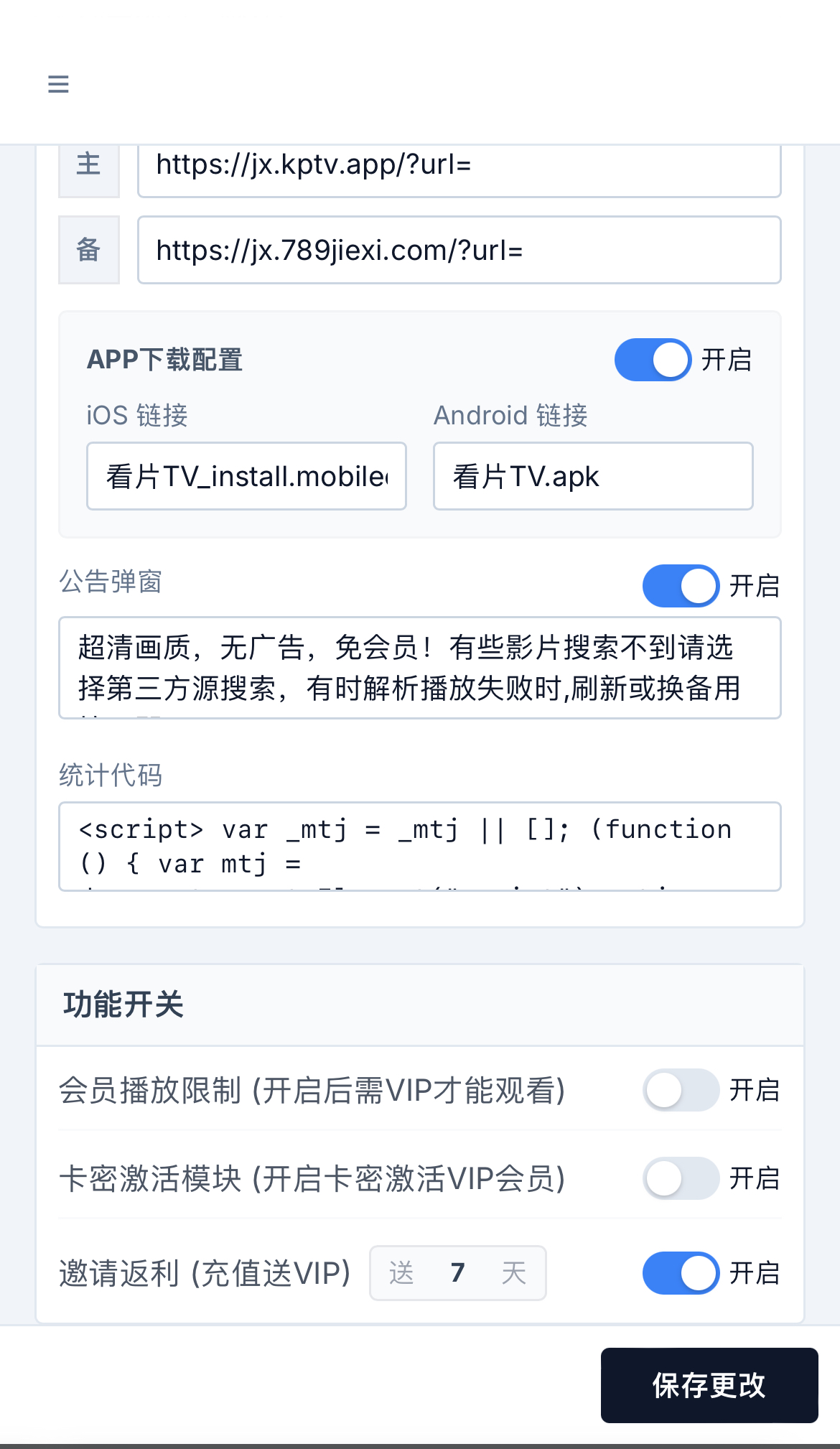Select the 功能开关 section header
This screenshot has width=840, height=1449.
[122, 1004]
